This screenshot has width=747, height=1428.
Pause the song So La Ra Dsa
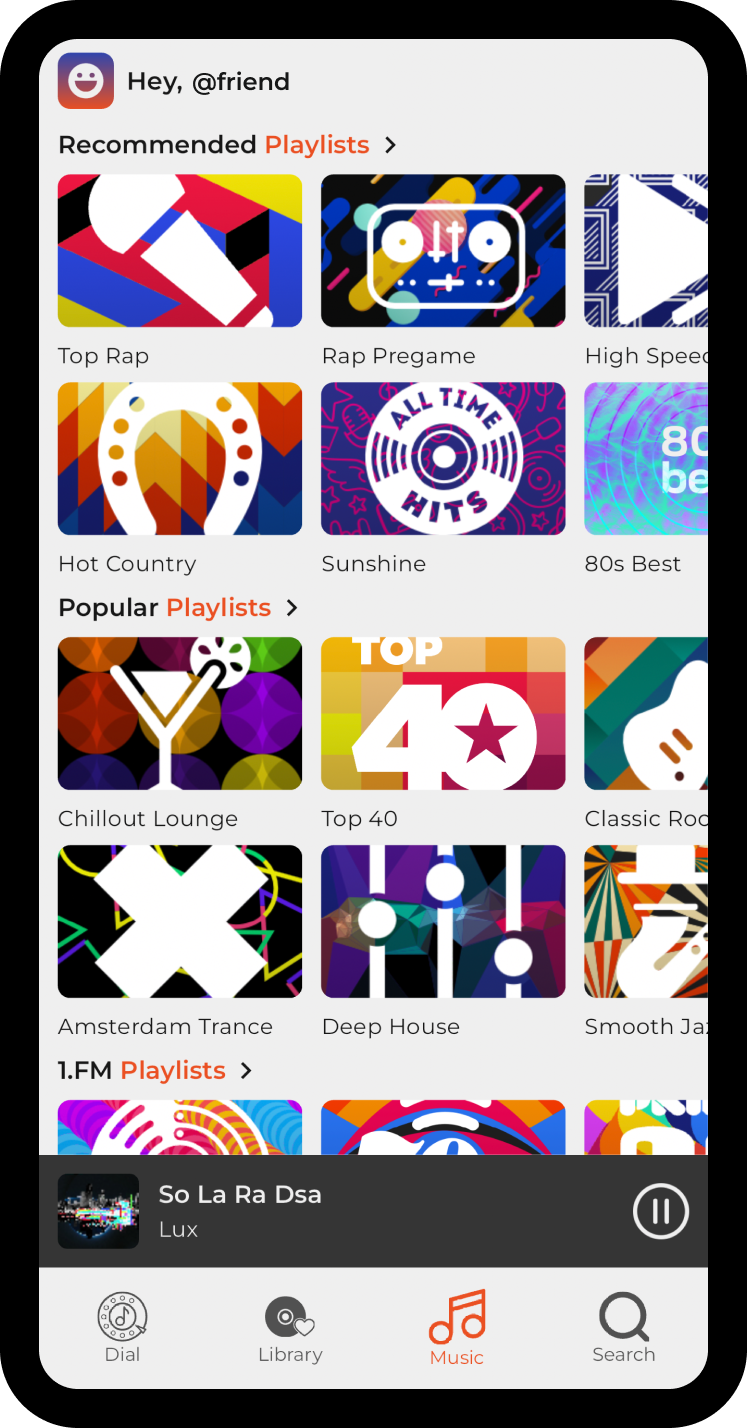pos(660,1211)
